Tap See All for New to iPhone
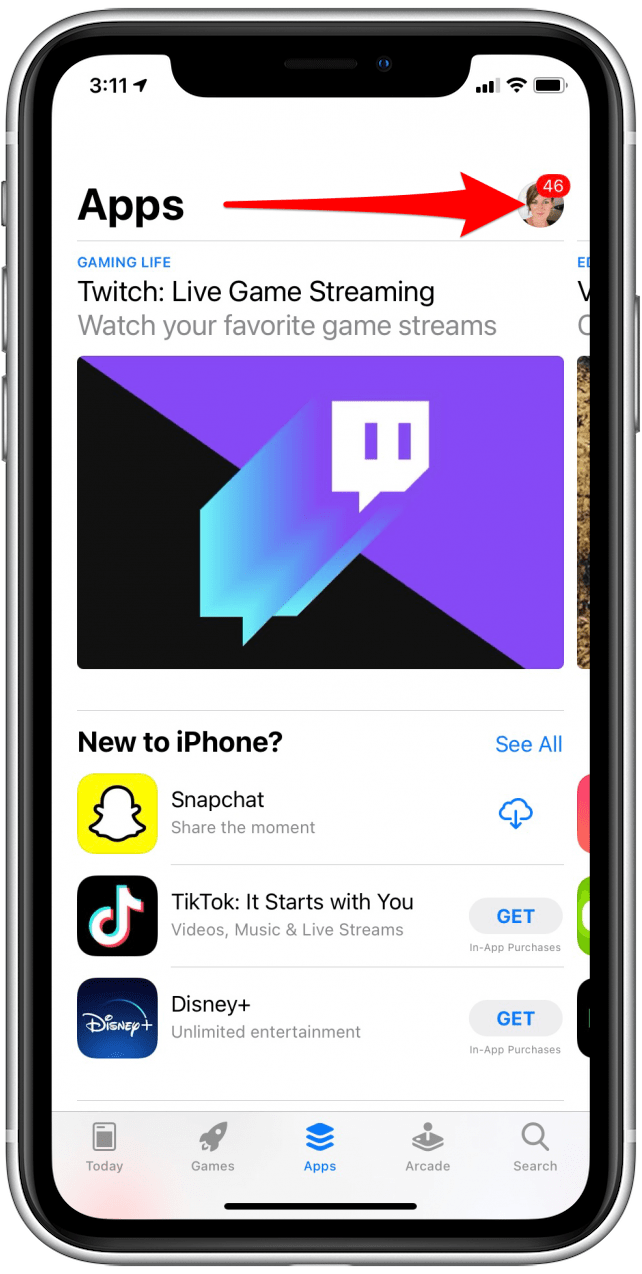The height and width of the screenshot is (1274, 642). pos(528,744)
